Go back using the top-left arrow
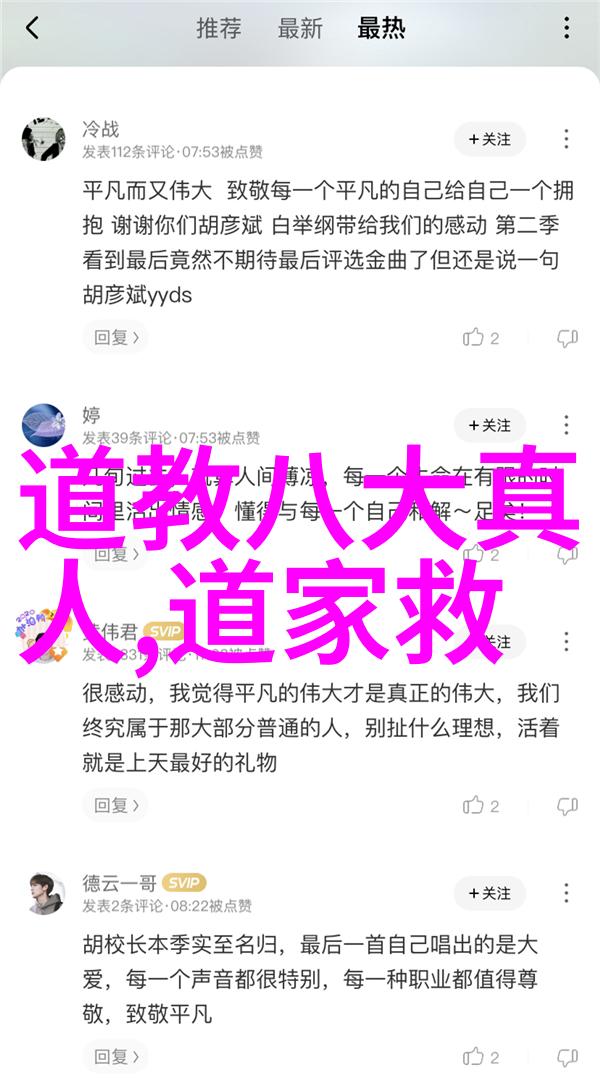Image resolution: width=600 pixels, height=1083 pixels. 33,28
